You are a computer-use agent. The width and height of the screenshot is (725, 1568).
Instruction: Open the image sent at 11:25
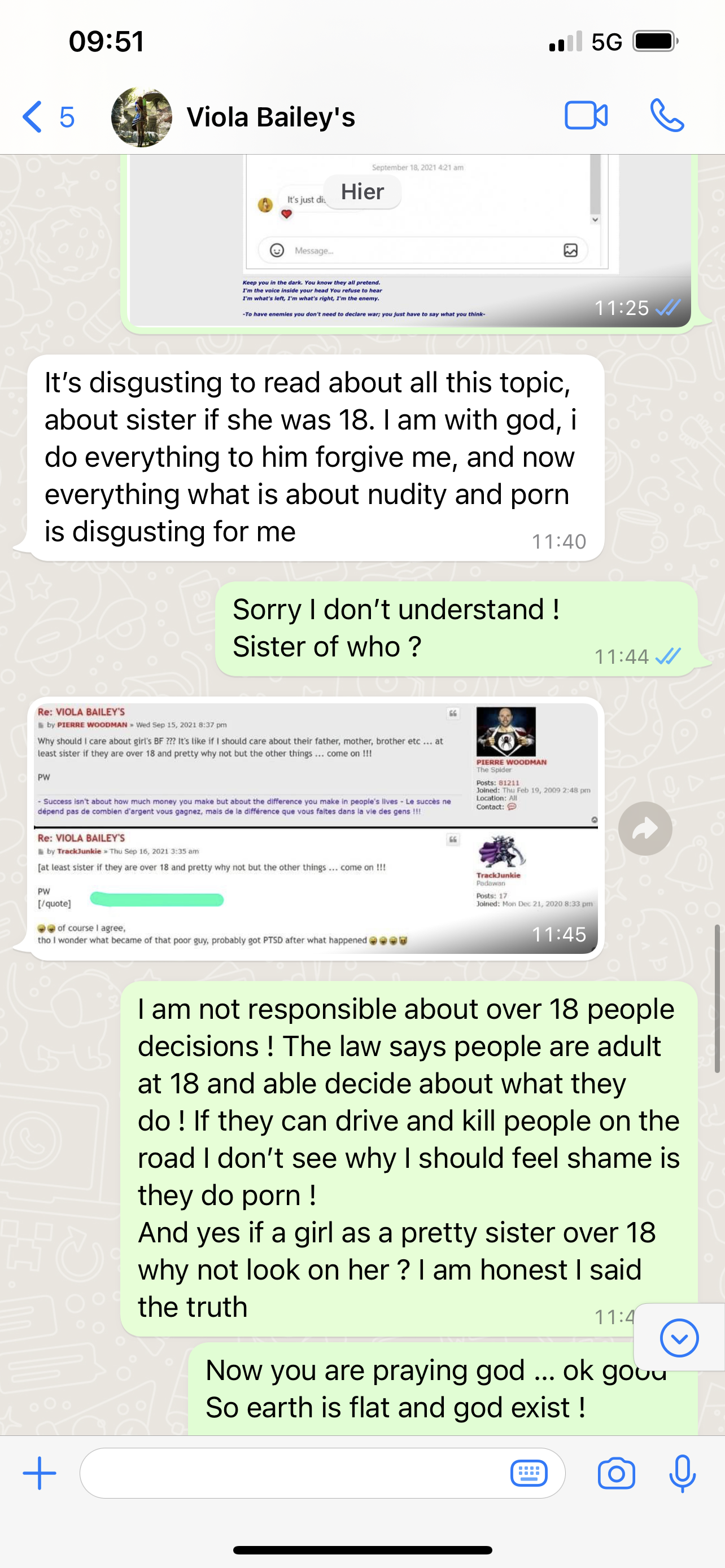point(409,240)
